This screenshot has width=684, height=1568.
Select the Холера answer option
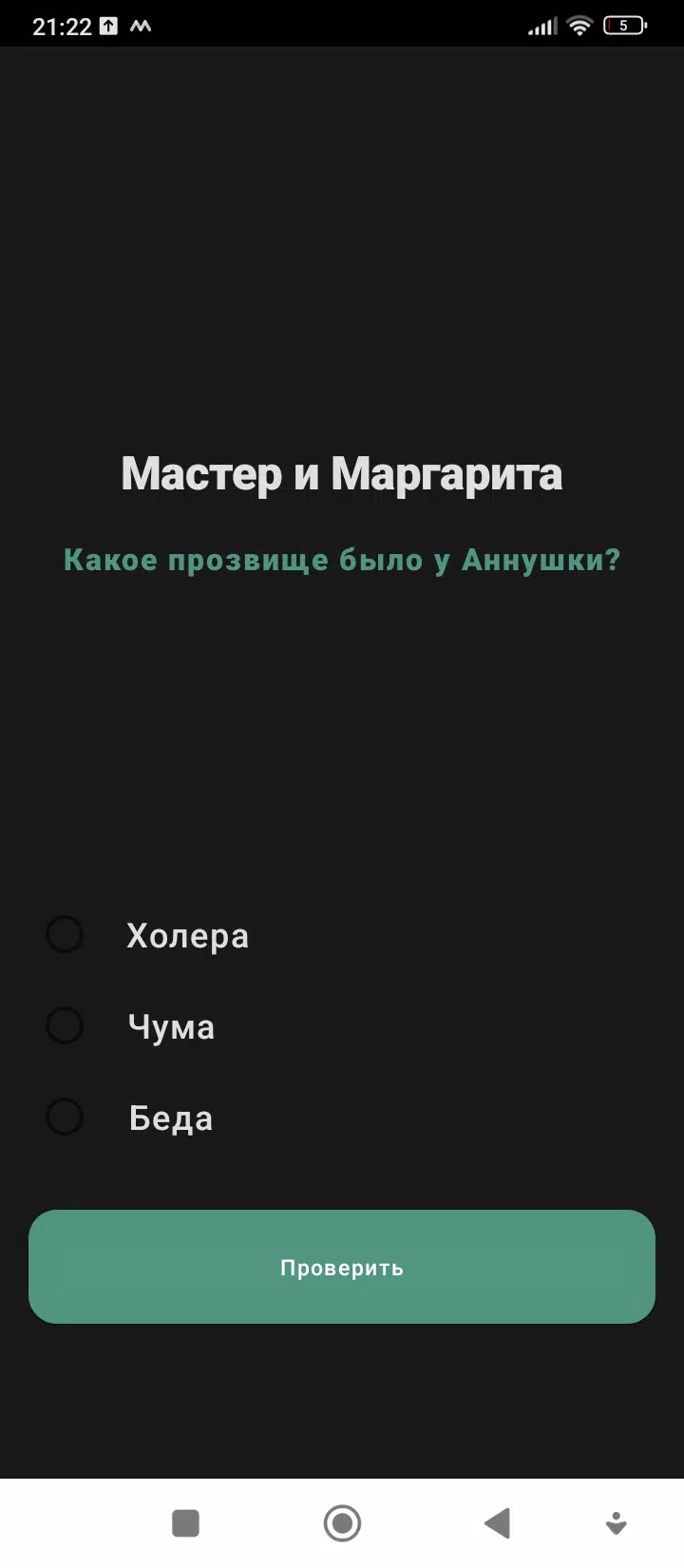(x=65, y=935)
